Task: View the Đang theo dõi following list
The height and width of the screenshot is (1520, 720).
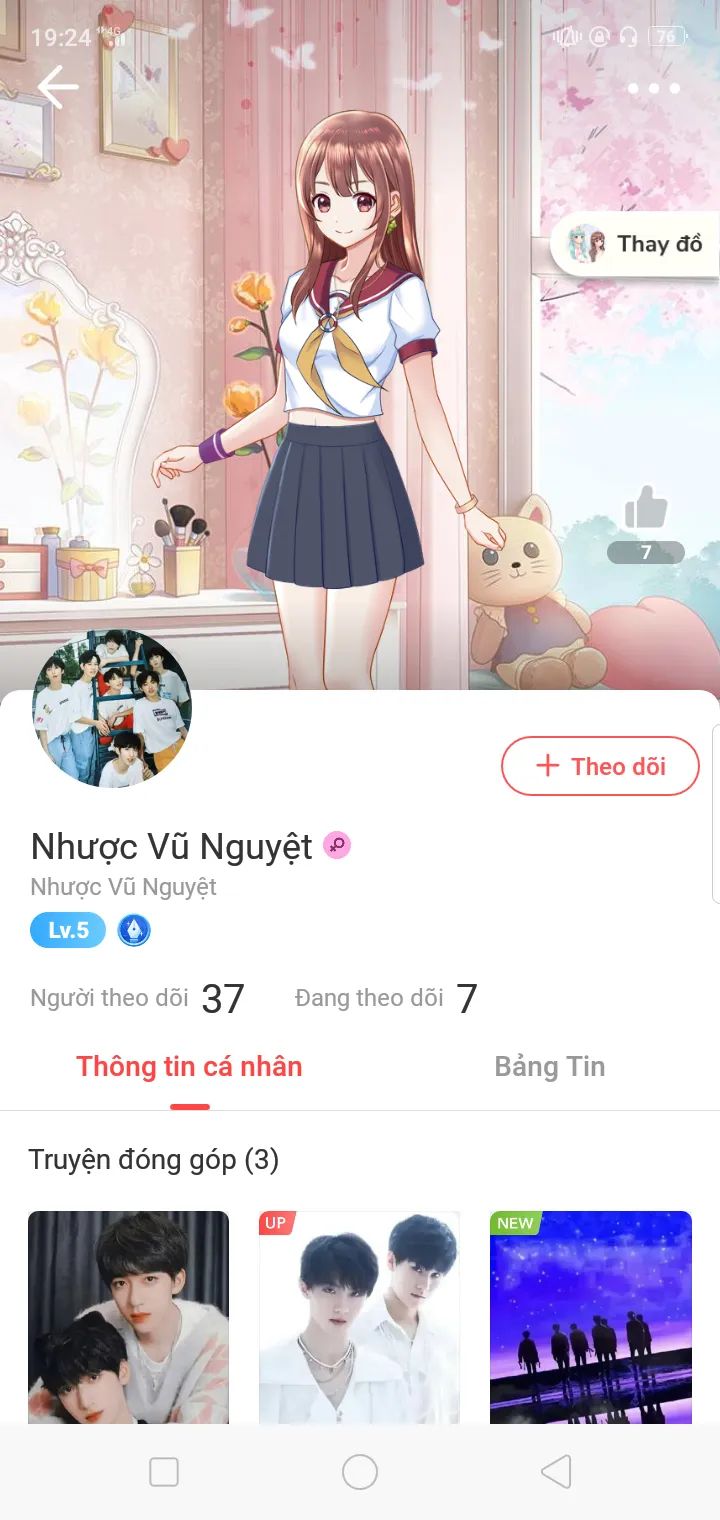Action: (386, 998)
